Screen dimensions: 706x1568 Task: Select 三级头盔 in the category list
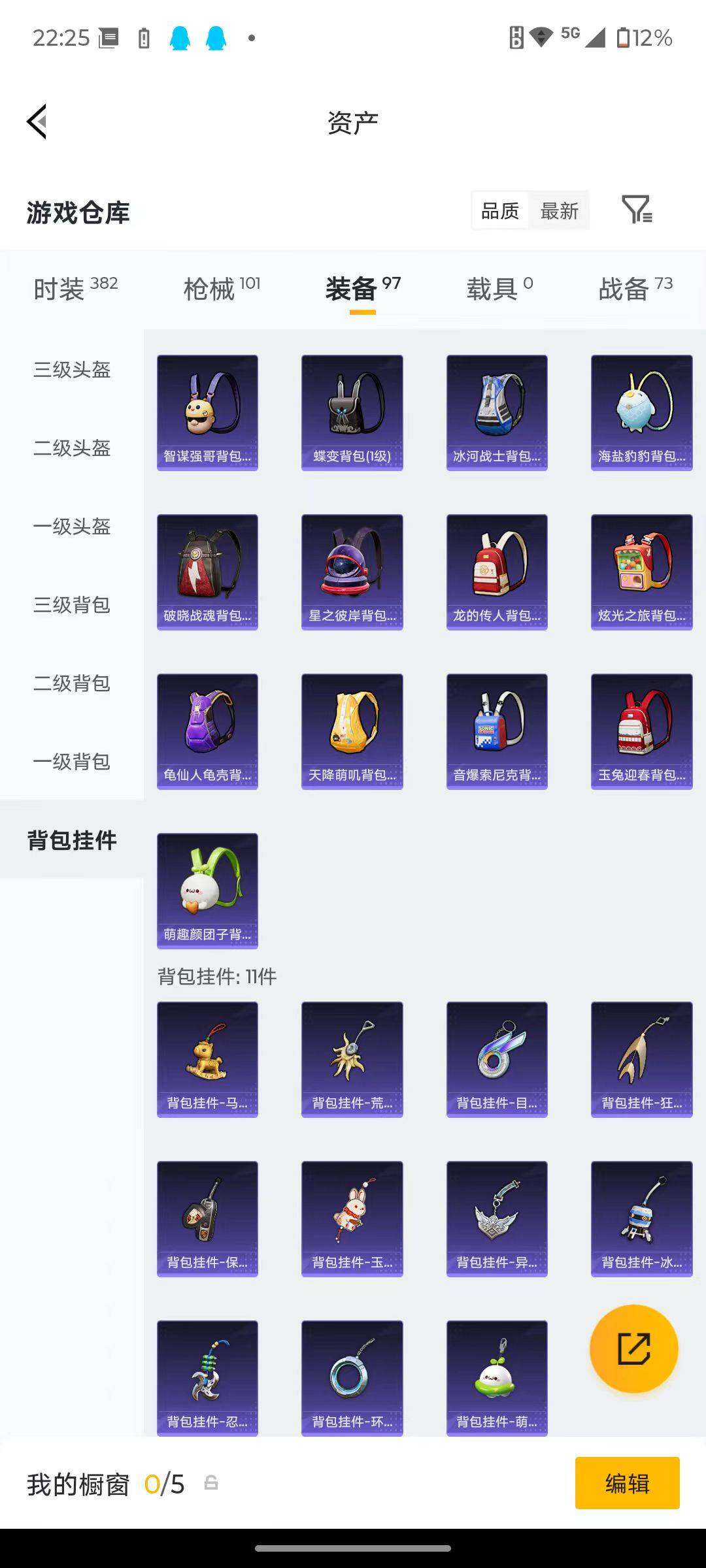point(72,370)
